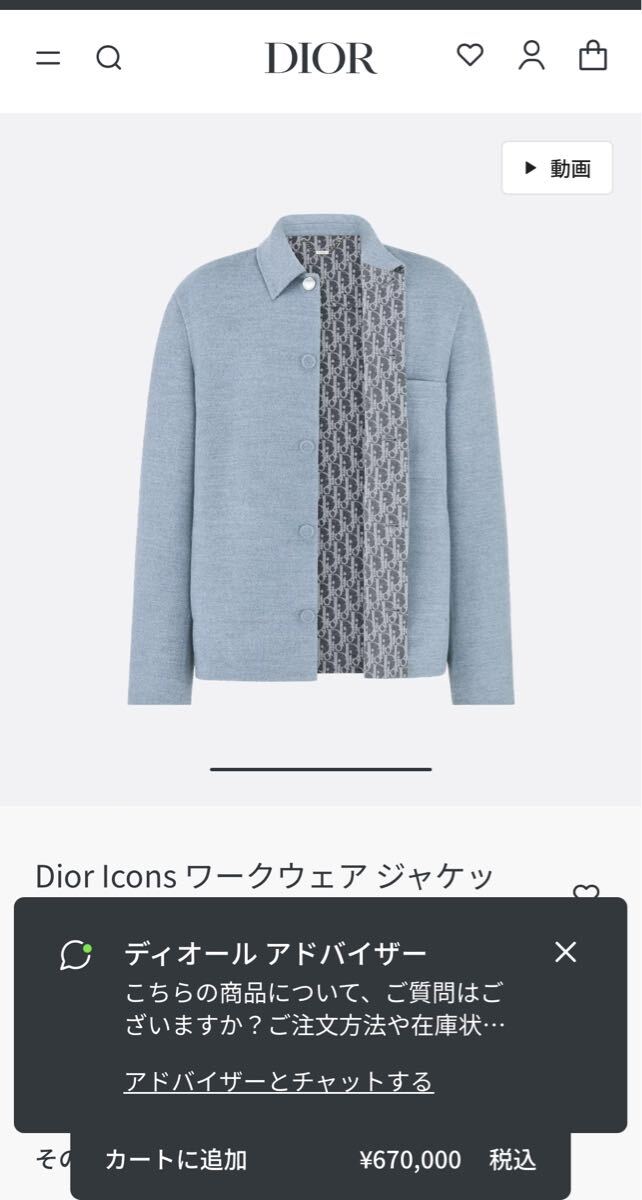642x1200 pixels.
Task: Add the jacket to cart (カートに追加)
Action: point(176,1160)
